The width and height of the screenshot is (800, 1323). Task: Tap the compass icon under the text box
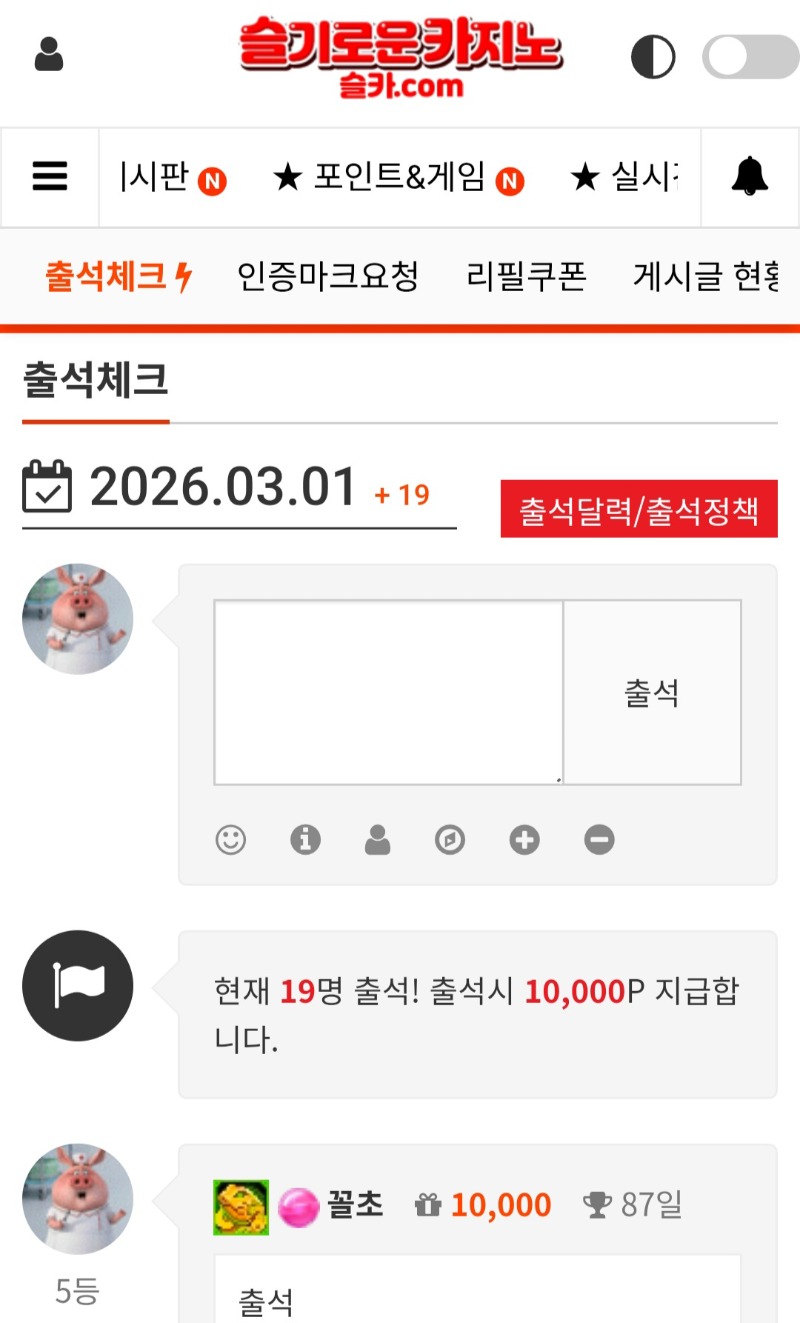(x=450, y=840)
